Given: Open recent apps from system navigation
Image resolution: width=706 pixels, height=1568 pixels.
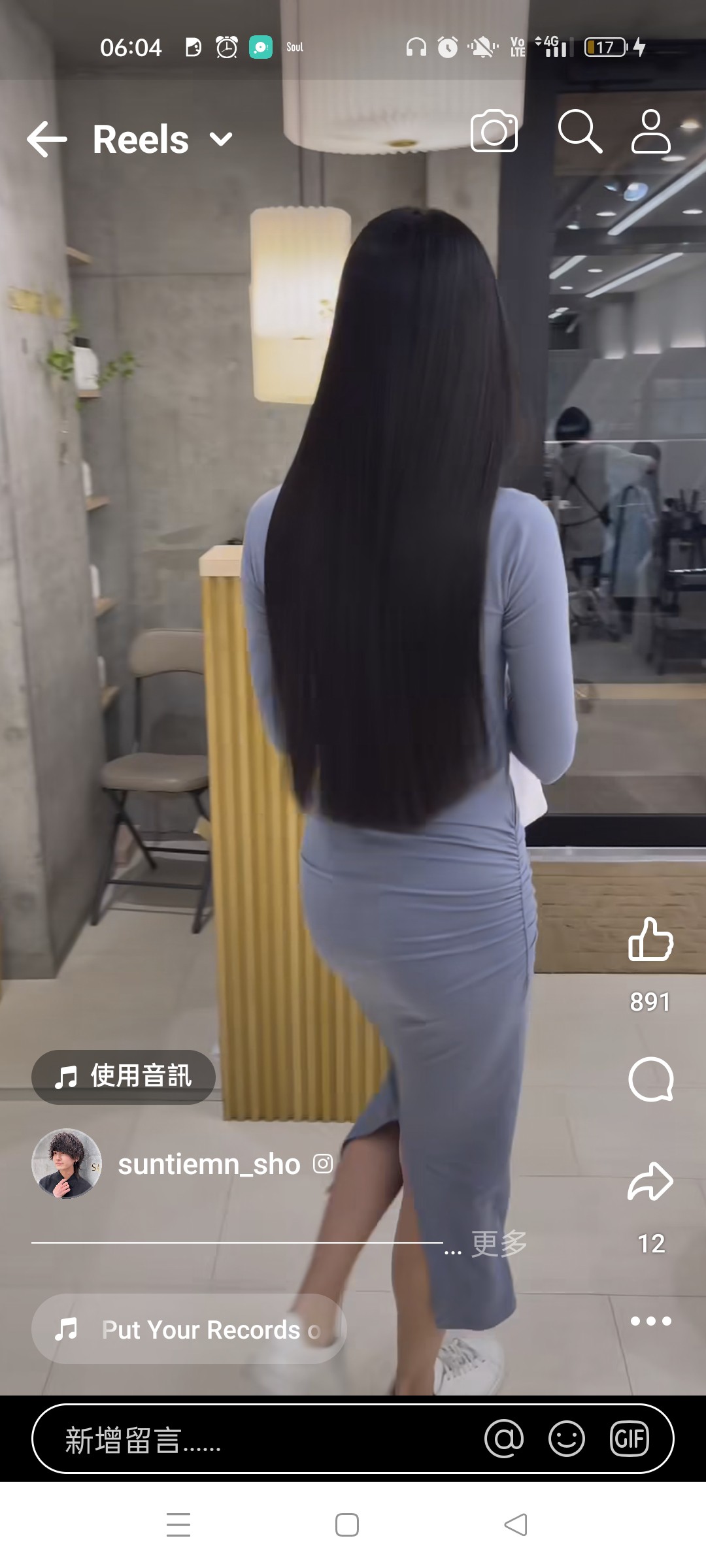Looking at the screenshot, I should pyautogui.click(x=178, y=1525).
